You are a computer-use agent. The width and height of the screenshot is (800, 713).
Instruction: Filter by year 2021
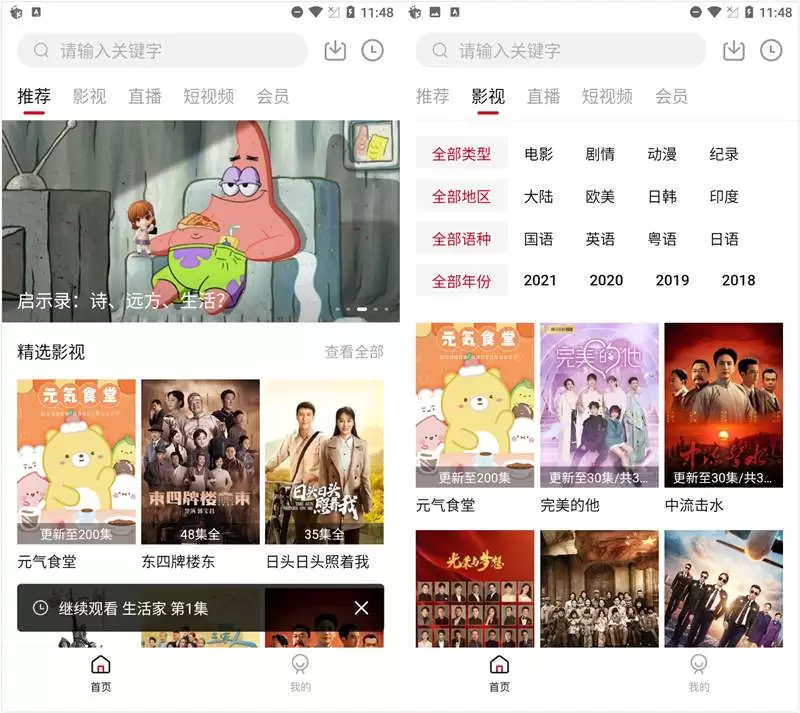540,281
